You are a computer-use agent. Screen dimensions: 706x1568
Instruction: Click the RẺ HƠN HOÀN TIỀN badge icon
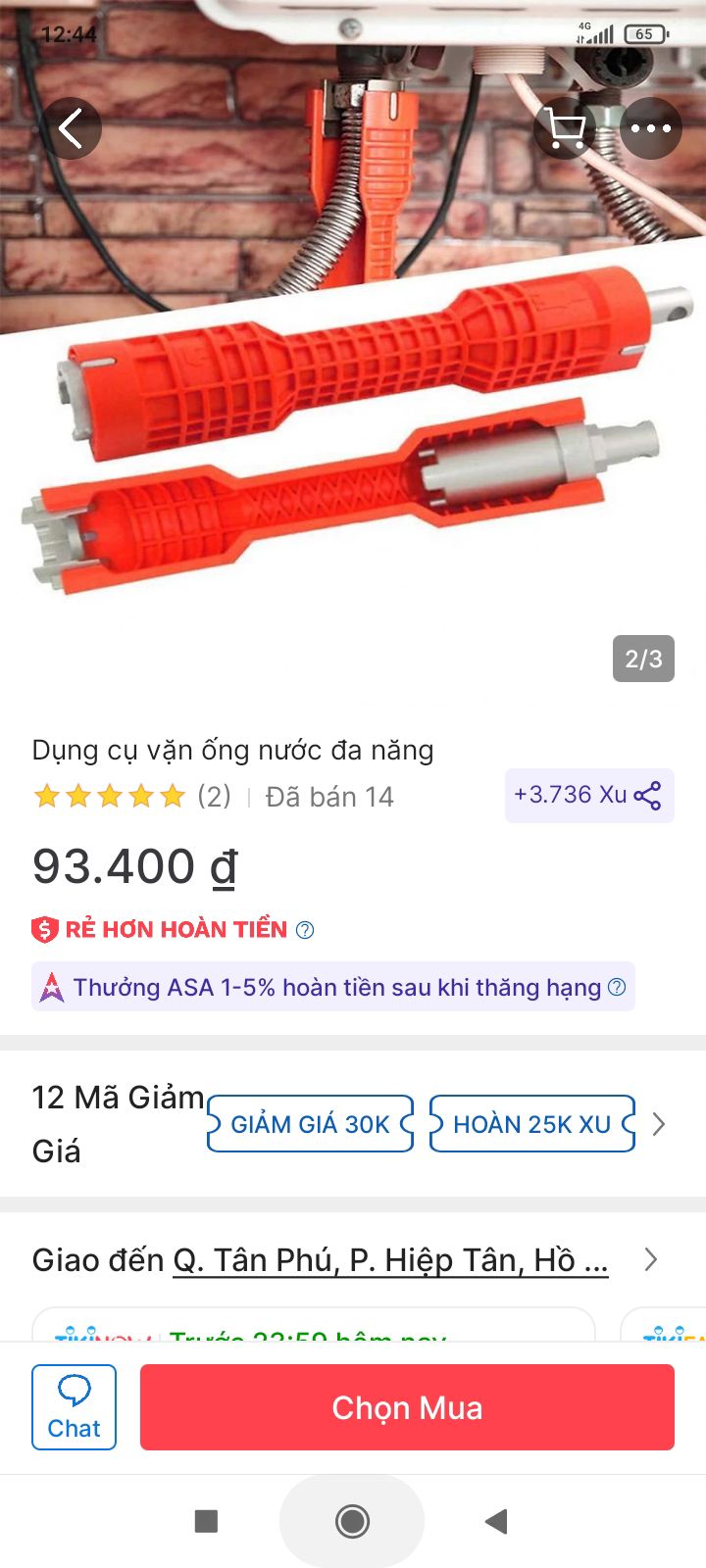pyautogui.click(x=43, y=928)
